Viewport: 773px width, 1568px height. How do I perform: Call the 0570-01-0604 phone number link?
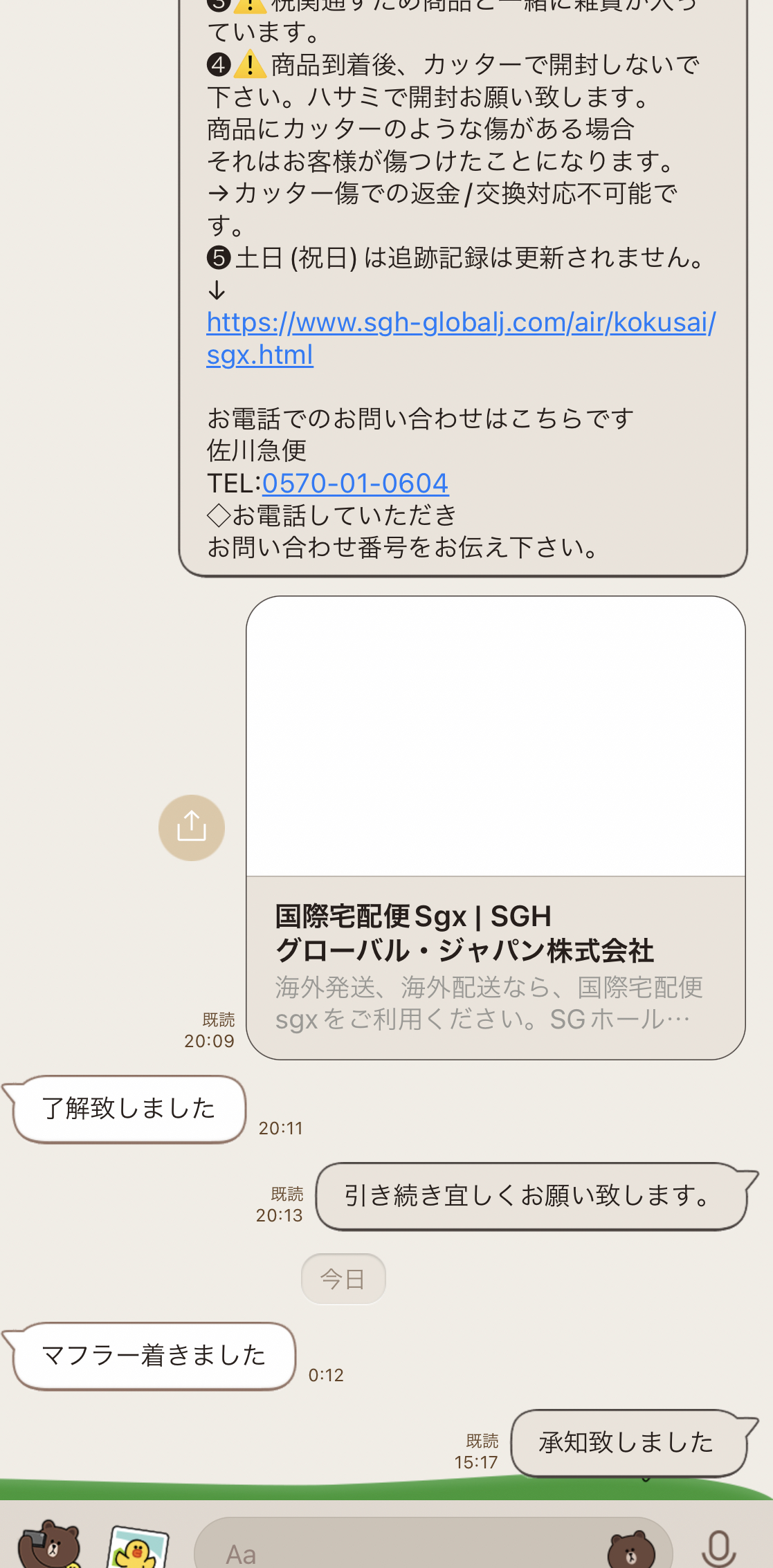coord(355,483)
